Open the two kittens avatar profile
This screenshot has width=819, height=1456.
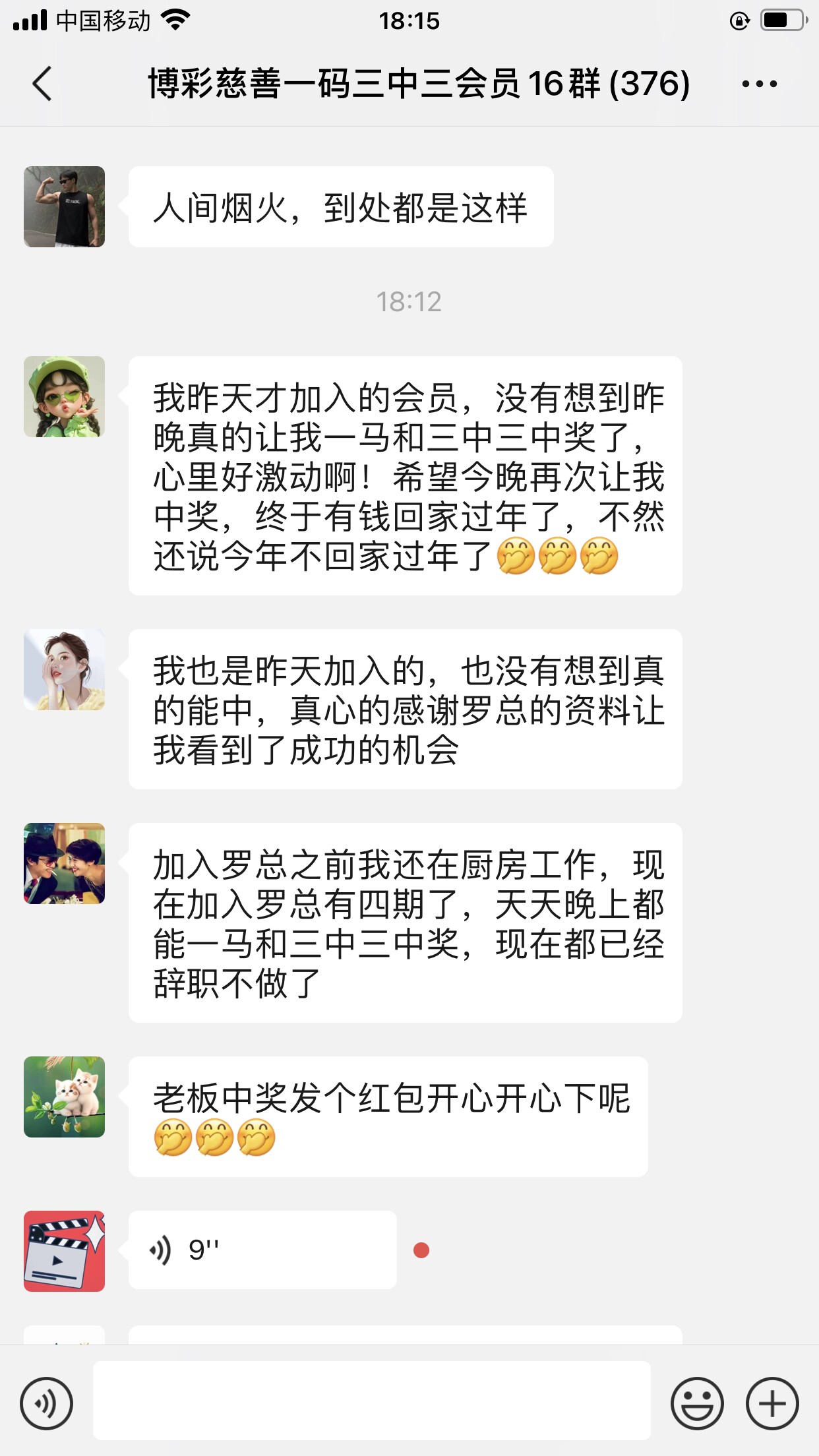coord(64,1097)
